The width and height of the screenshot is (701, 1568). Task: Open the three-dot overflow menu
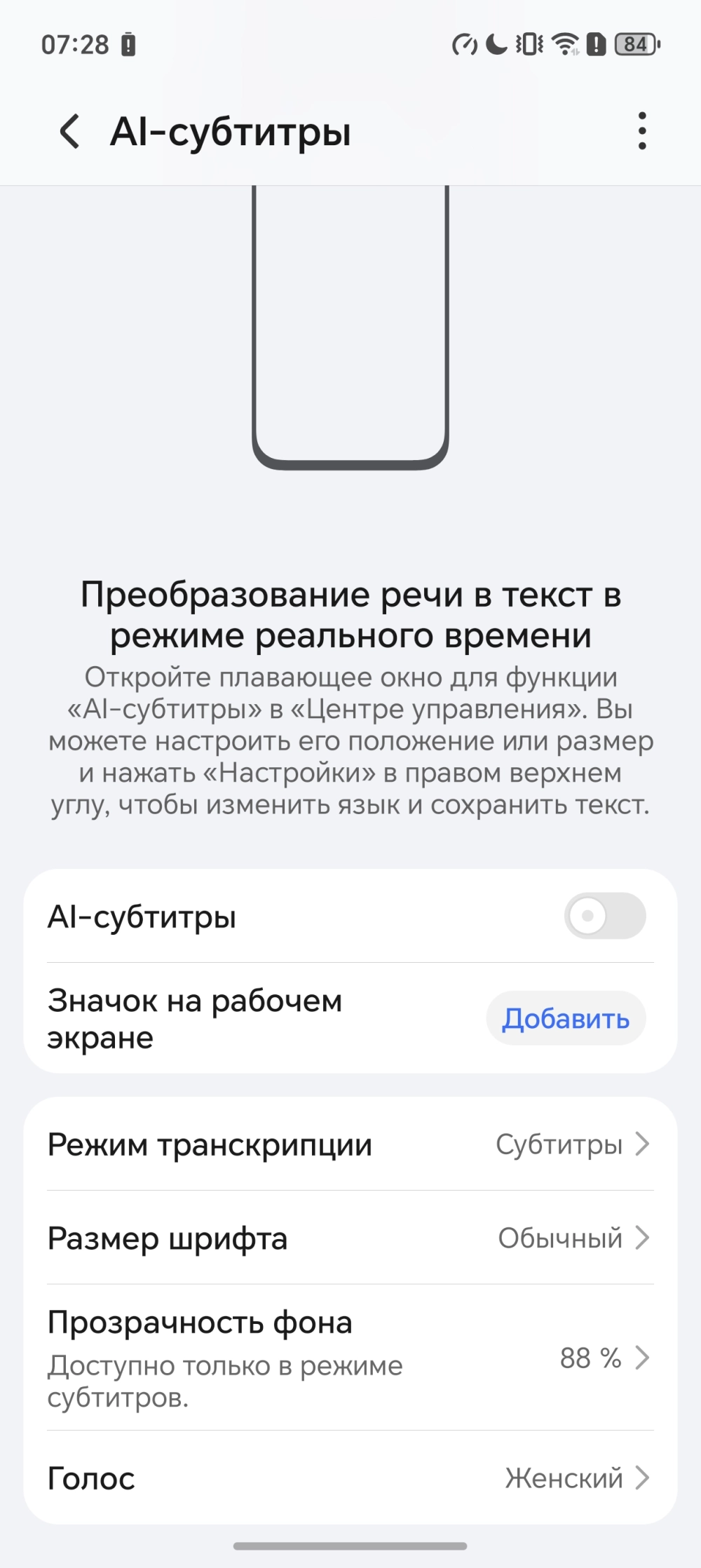(641, 131)
